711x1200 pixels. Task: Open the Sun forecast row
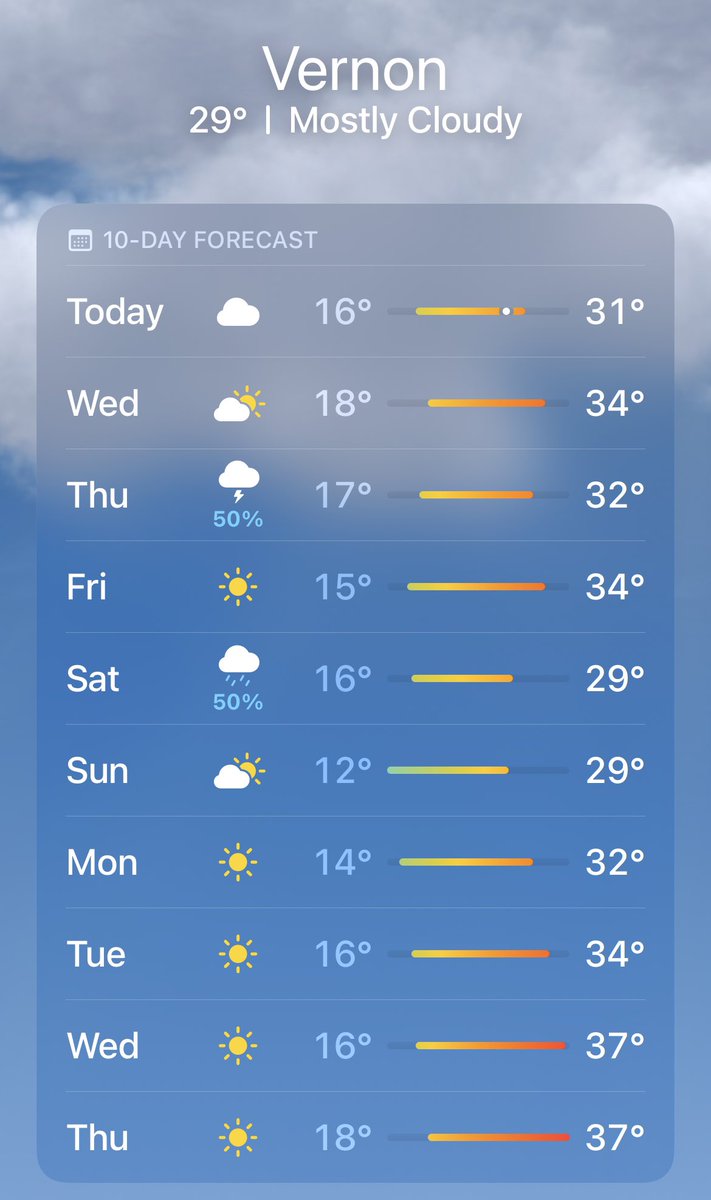pyautogui.click(x=355, y=771)
